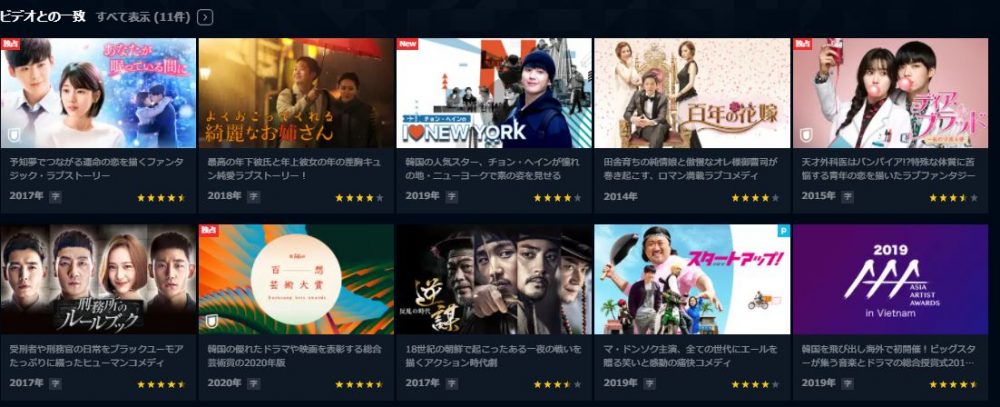The image size is (1000, 407).
Task: Open 百年の花嫁 drama card
Action: [x=691, y=93]
